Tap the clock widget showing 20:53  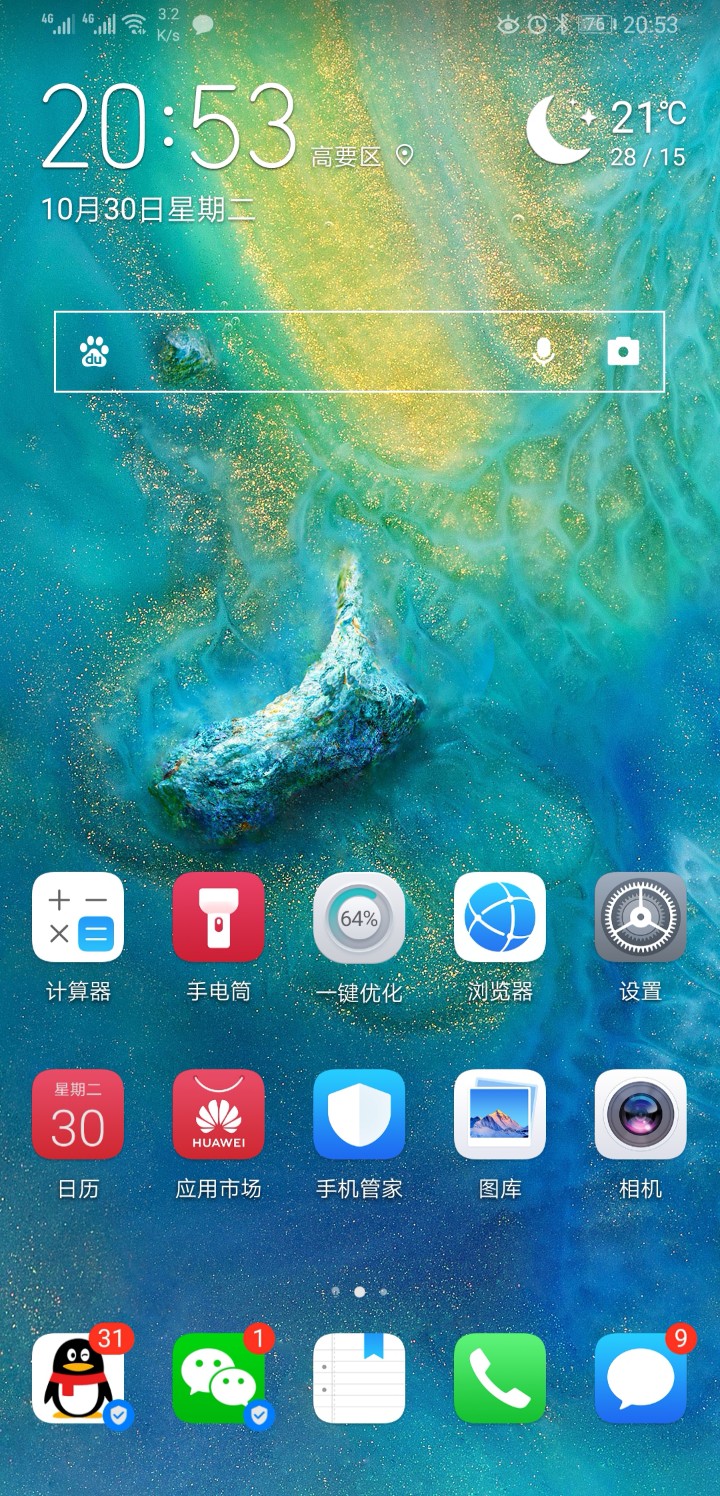coord(169,127)
